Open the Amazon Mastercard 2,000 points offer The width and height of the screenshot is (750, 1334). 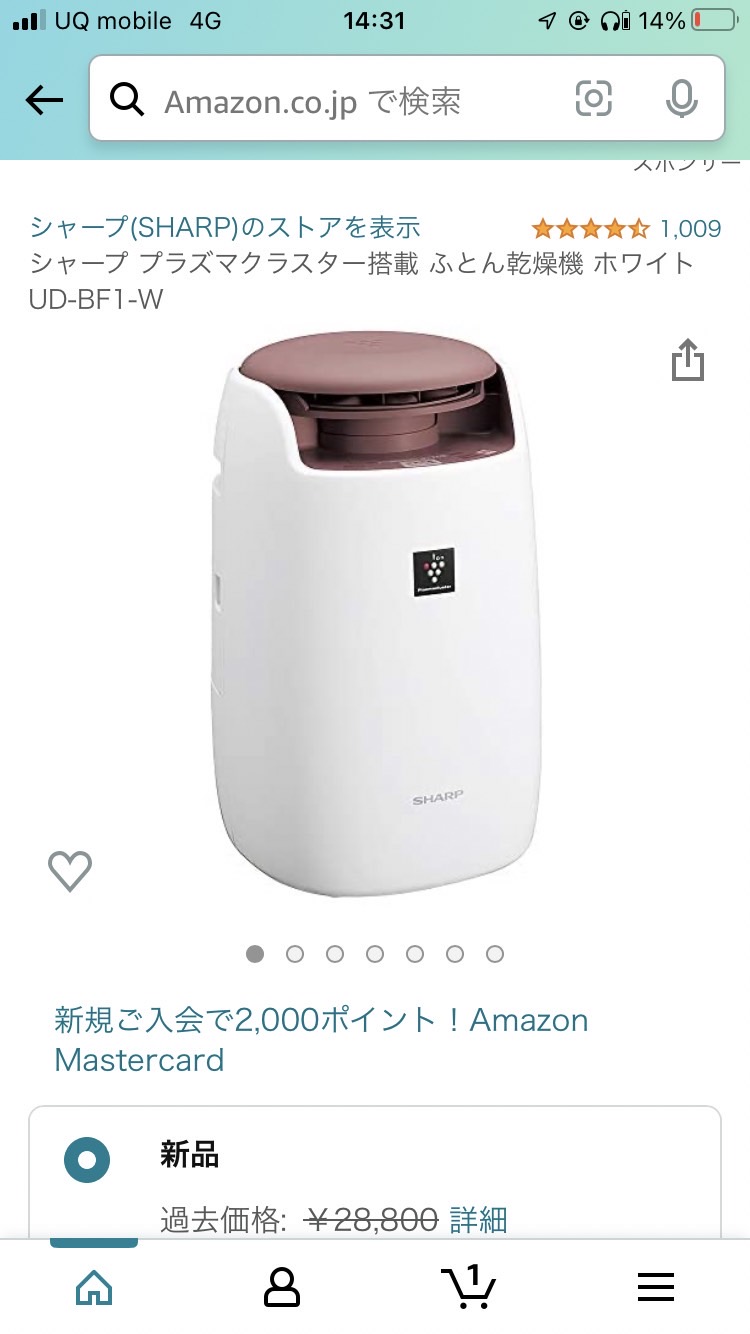[321, 1040]
